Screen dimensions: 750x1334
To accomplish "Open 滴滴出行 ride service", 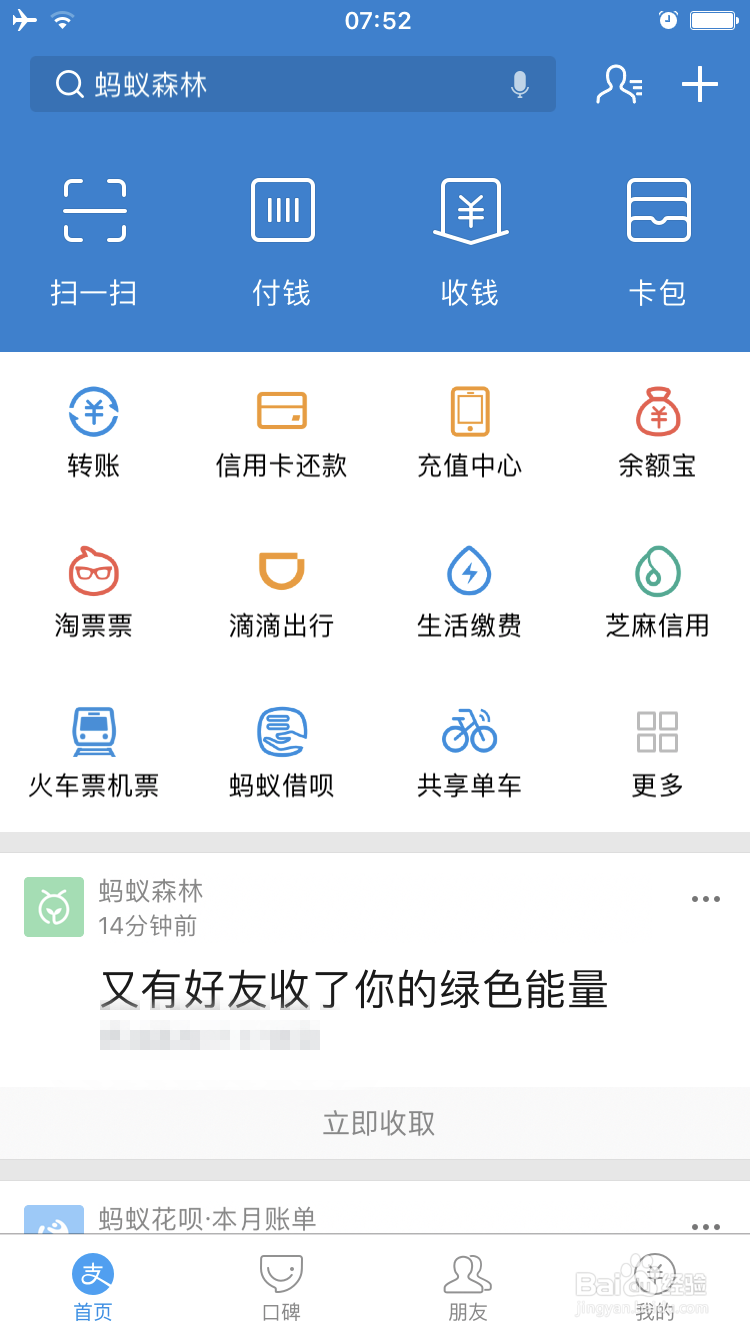I will click(x=282, y=592).
